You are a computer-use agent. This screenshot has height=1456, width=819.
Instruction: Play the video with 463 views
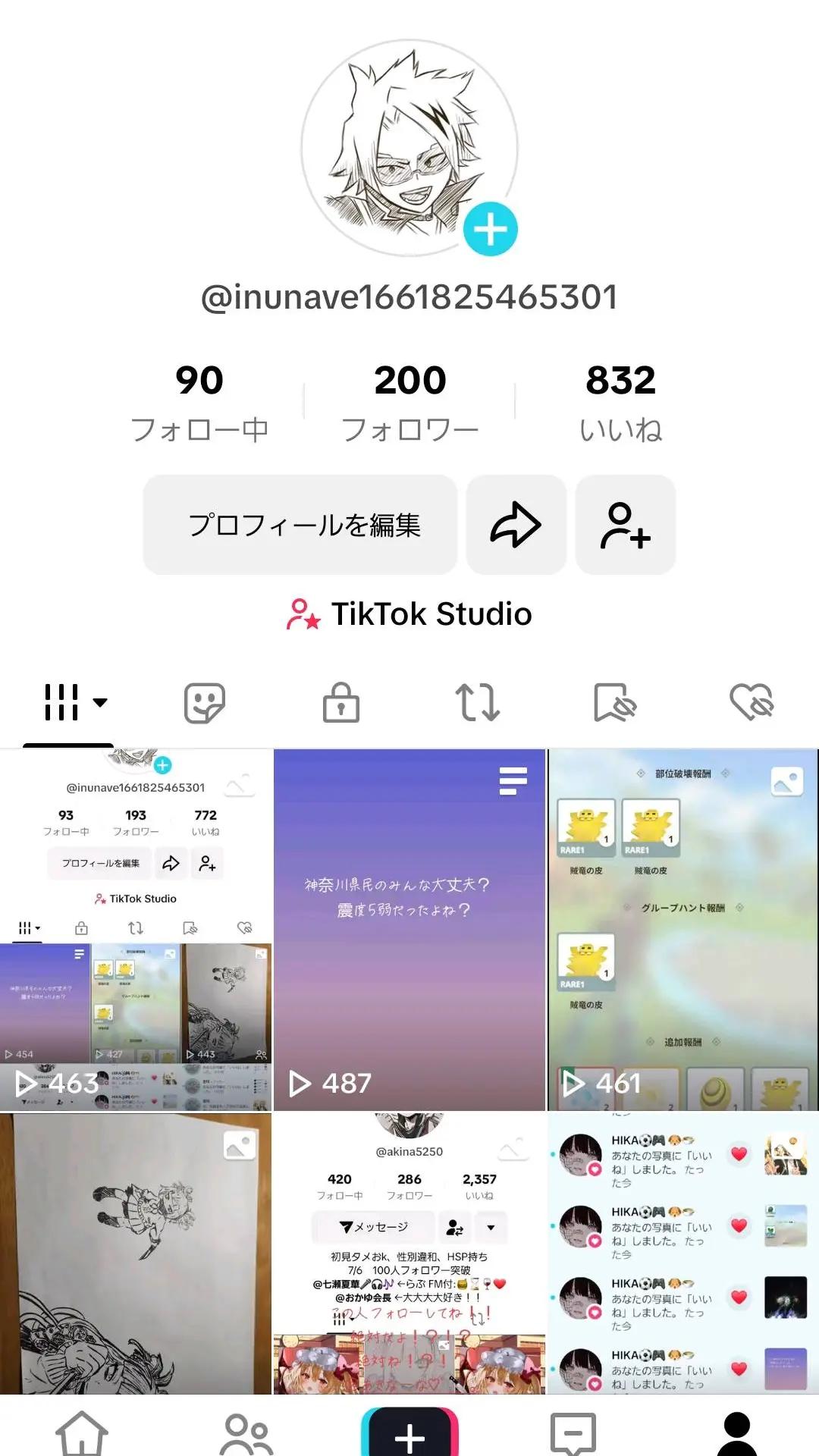(x=136, y=930)
